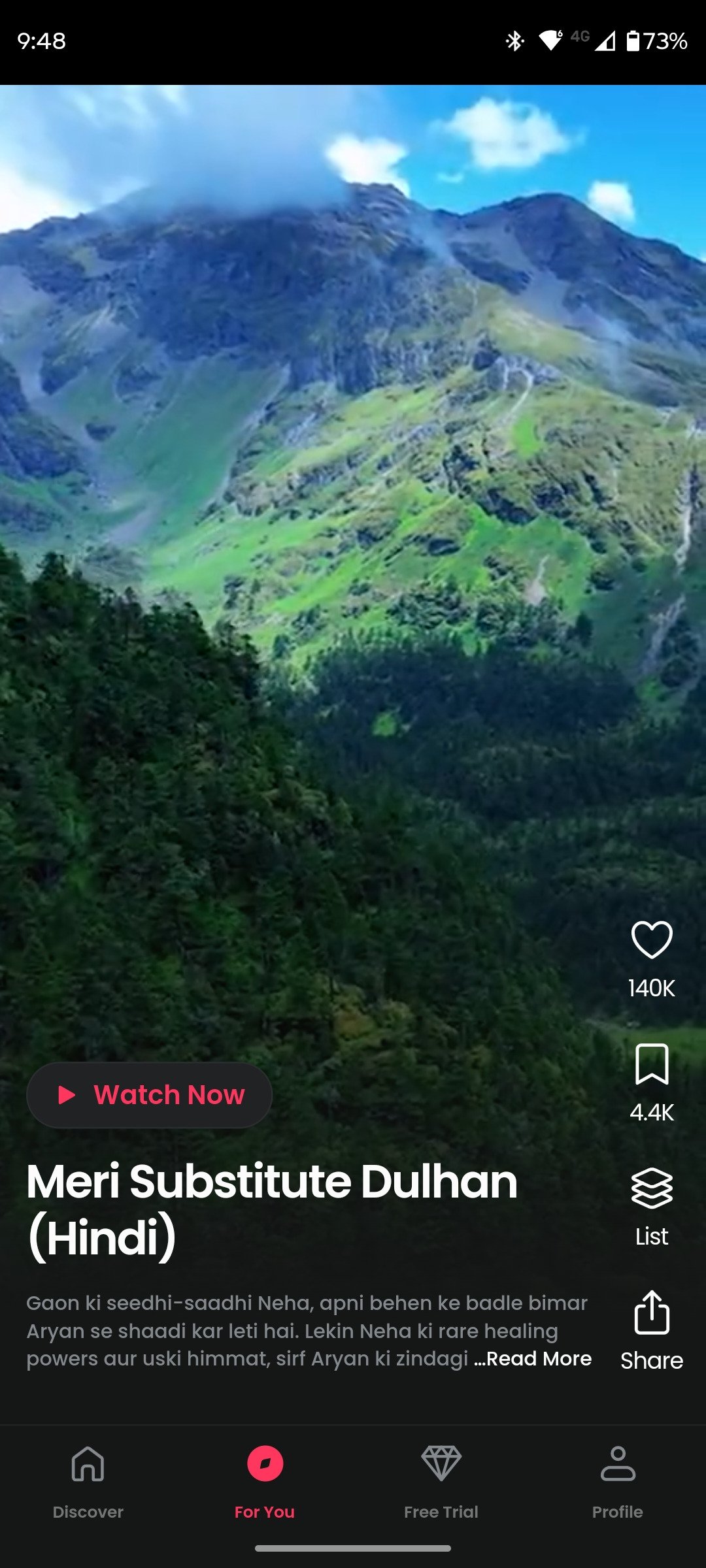Share this show
706x1568 pixels.
[652, 1313]
